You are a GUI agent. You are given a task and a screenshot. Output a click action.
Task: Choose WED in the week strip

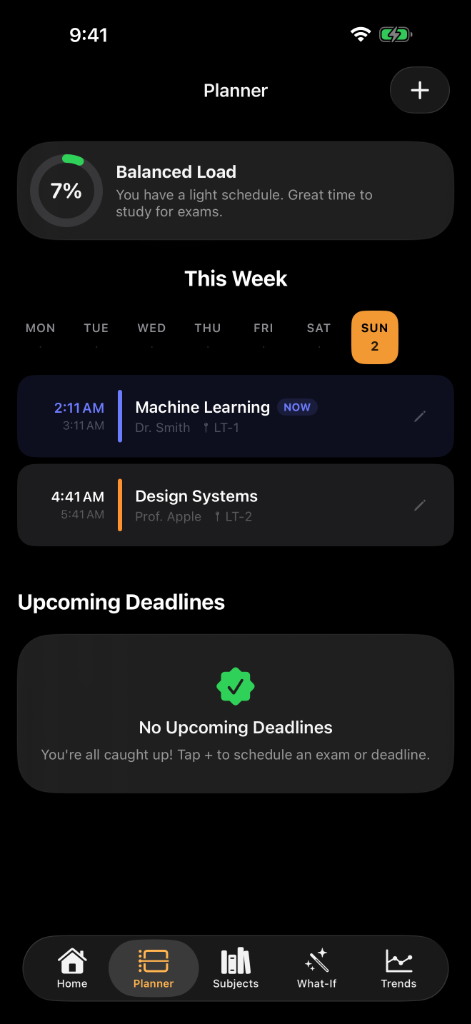(x=152, y=336)
